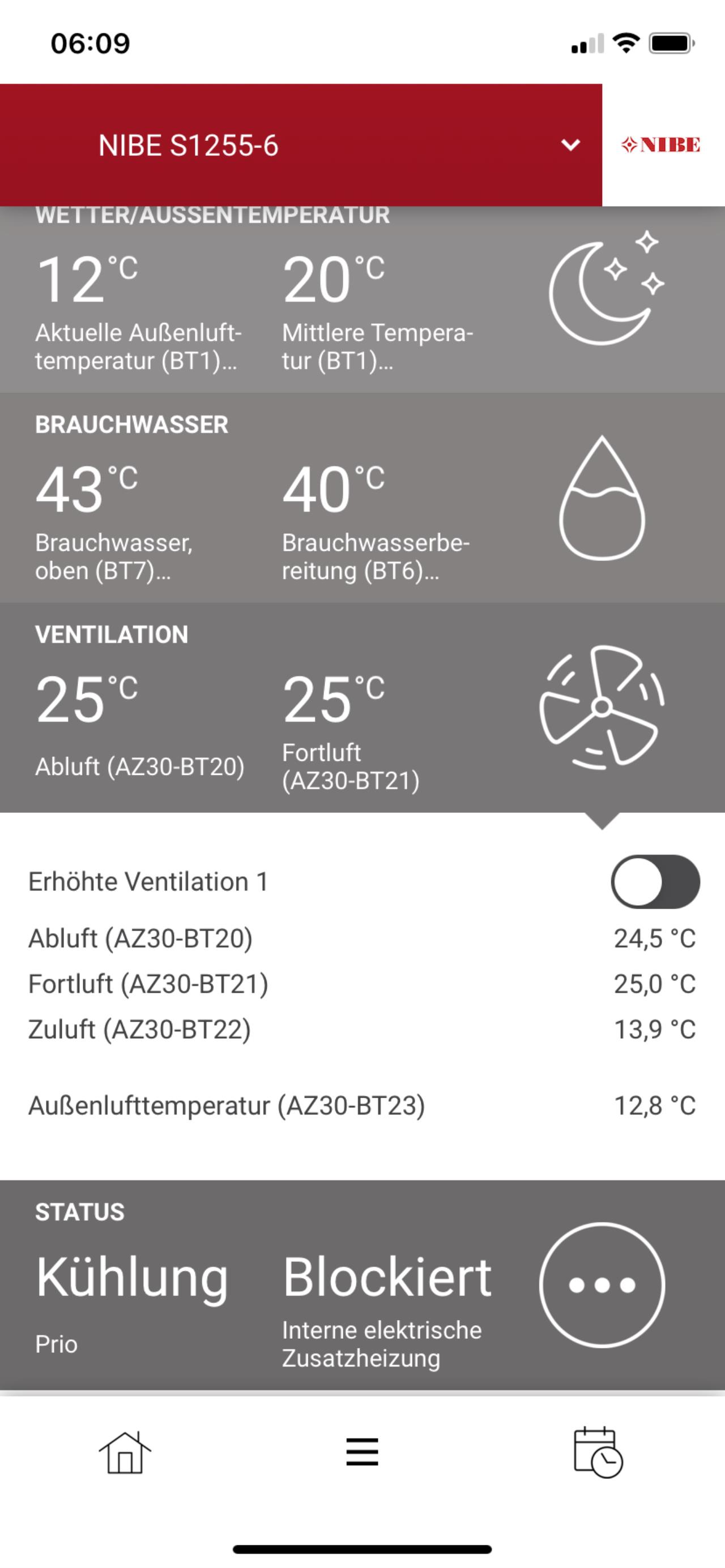The width and height of the screenshot is (725, 1568).
Task: Open the Wetter/Aussentemperatur tile
Action: click(x=362, y=299)
